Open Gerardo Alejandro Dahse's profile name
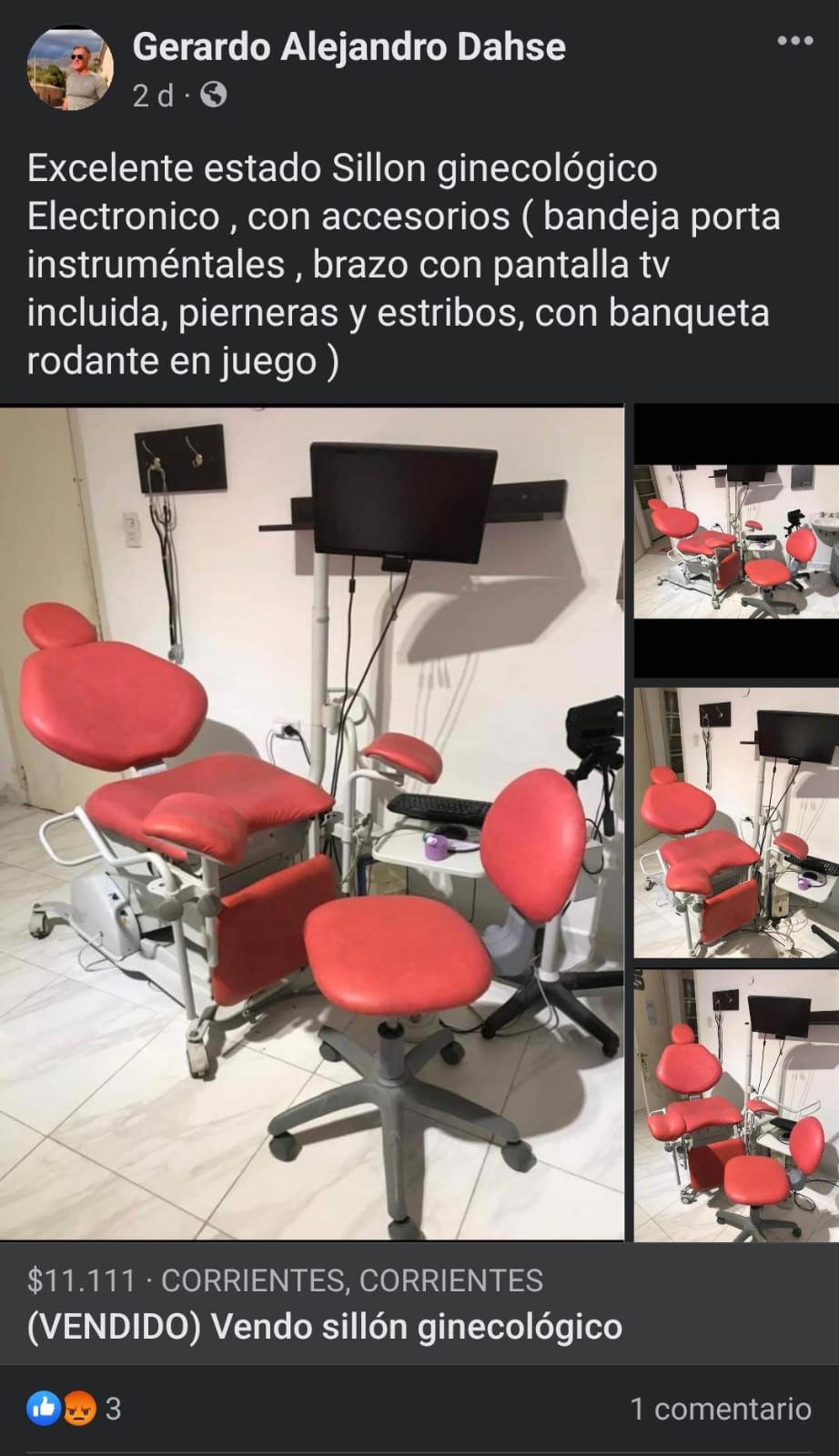The height and width of the screenshot is (1456, 839). [349, 47]
